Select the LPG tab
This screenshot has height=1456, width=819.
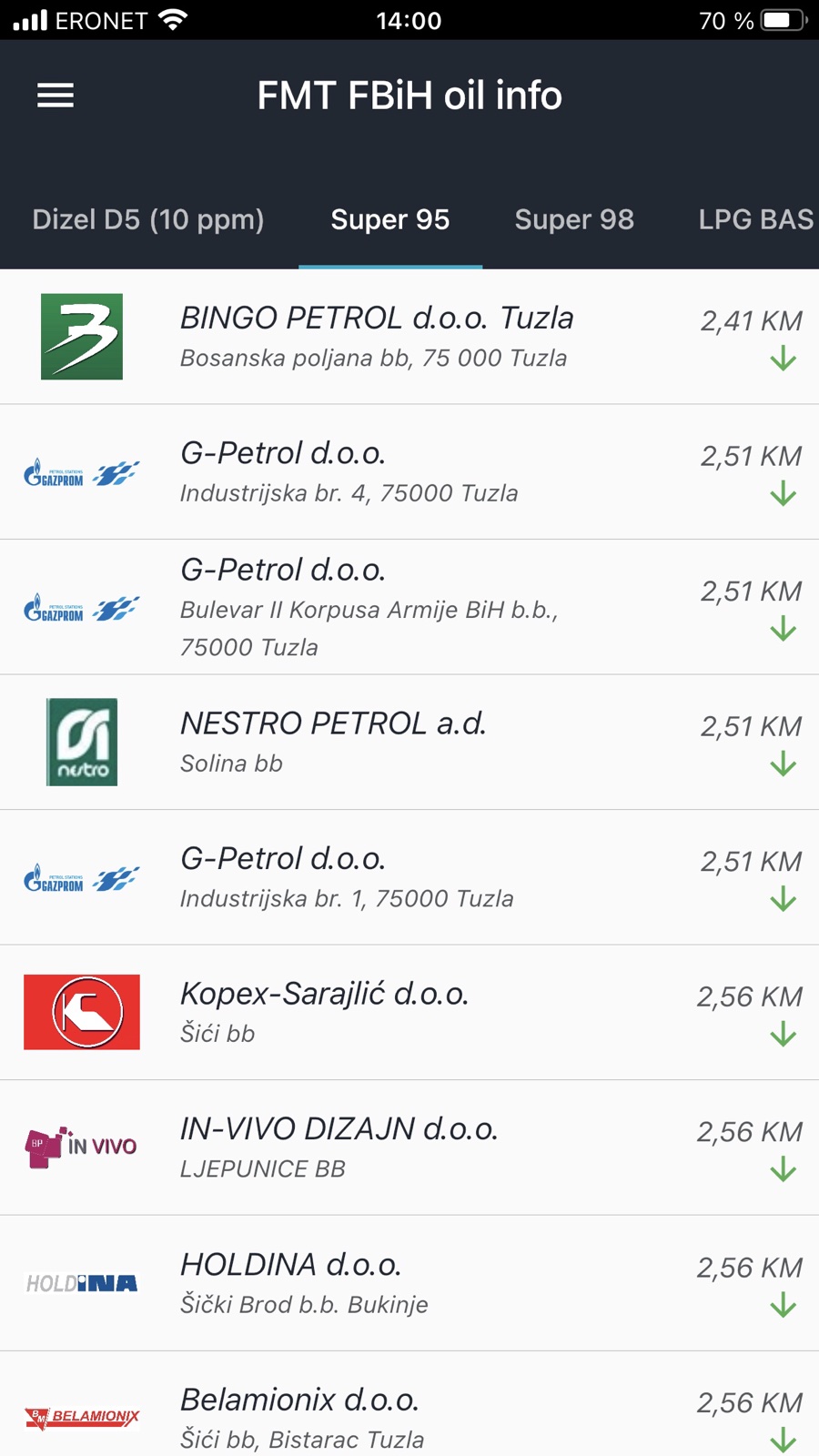(755, 219)
